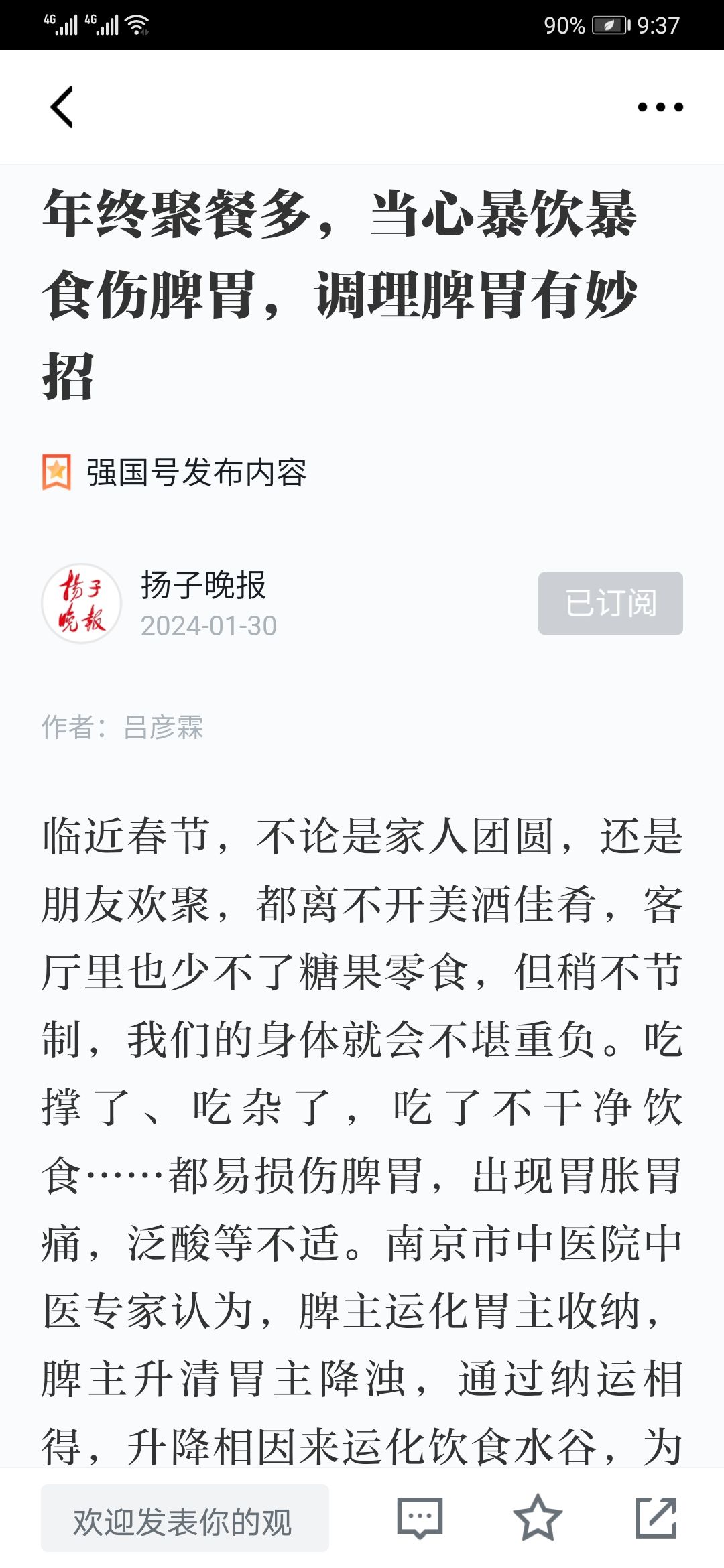Tap the 已订阅 subscribed button

(611, 603)
